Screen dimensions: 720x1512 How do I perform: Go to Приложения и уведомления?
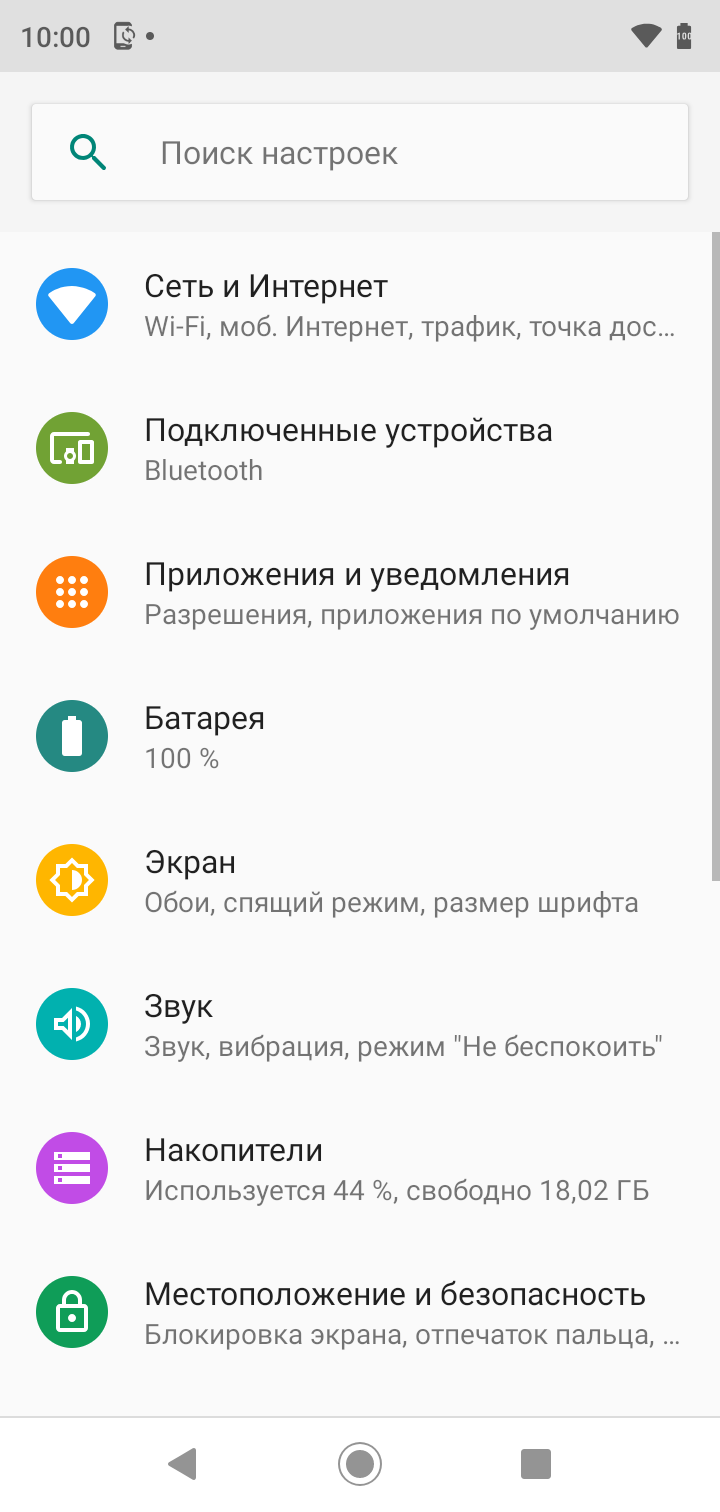(360, 593)
